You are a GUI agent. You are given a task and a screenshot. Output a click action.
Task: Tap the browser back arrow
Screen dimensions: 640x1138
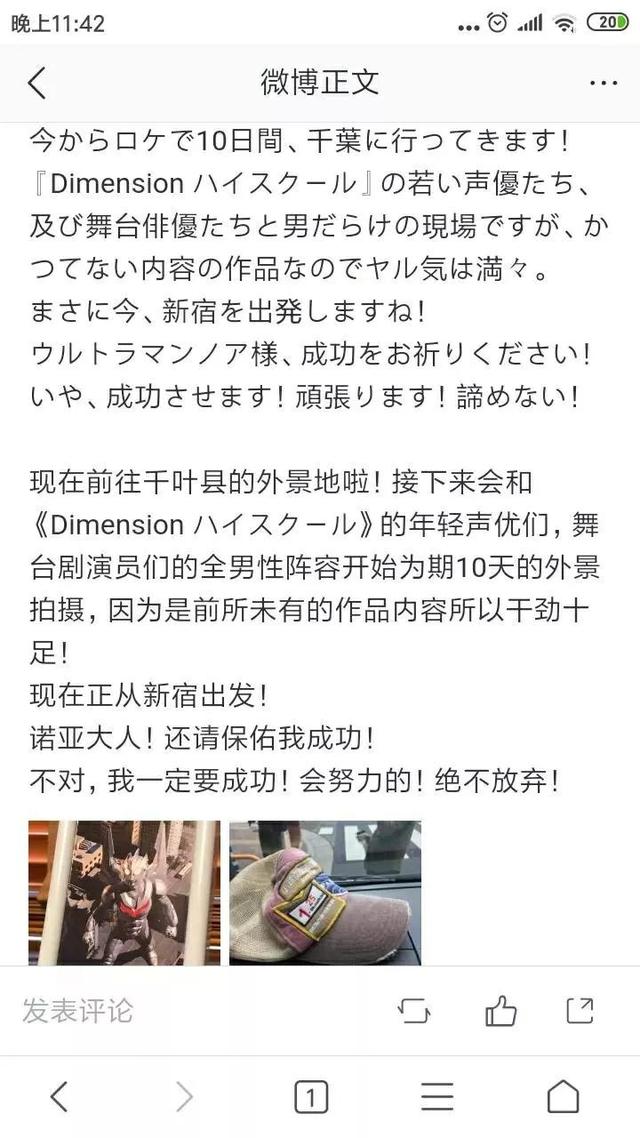[x=60, y=1097]
